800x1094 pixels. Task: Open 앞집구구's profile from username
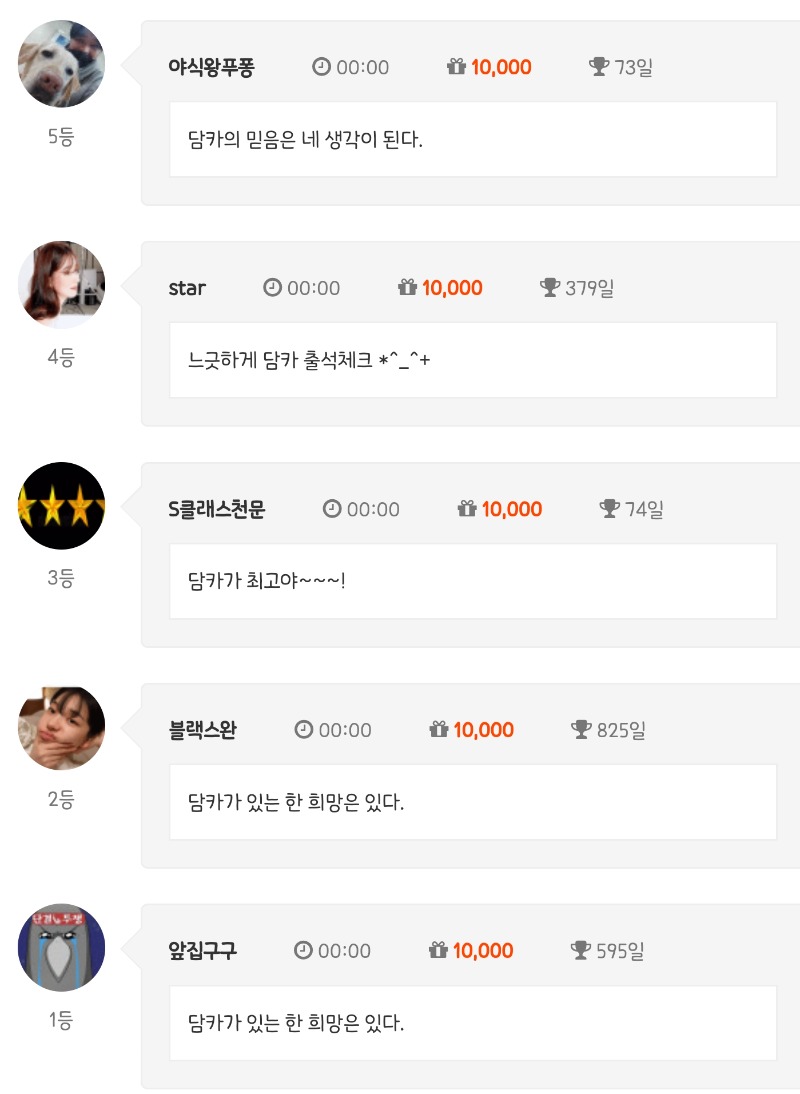click(203, 952)
